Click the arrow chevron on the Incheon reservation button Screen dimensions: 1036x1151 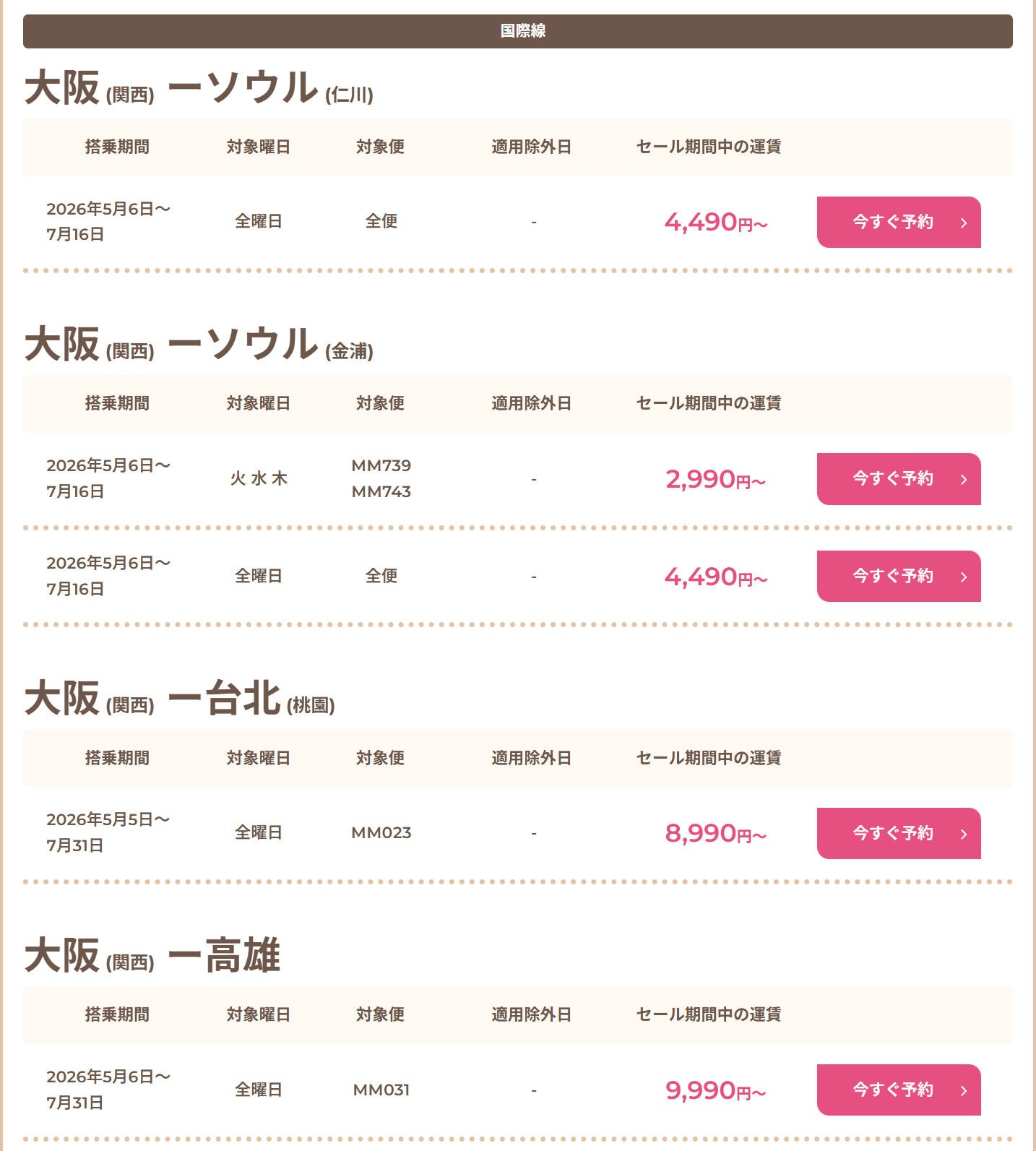963,223
